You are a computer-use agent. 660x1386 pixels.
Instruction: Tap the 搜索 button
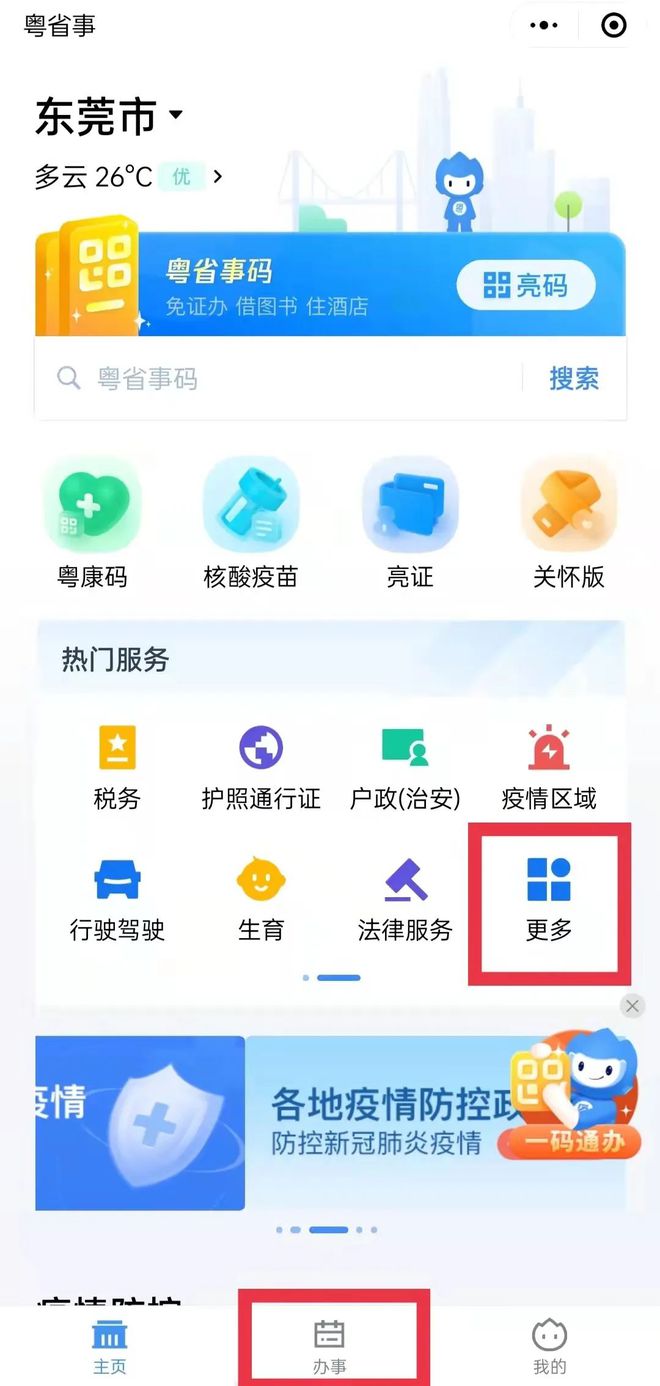tap(574, 378)
